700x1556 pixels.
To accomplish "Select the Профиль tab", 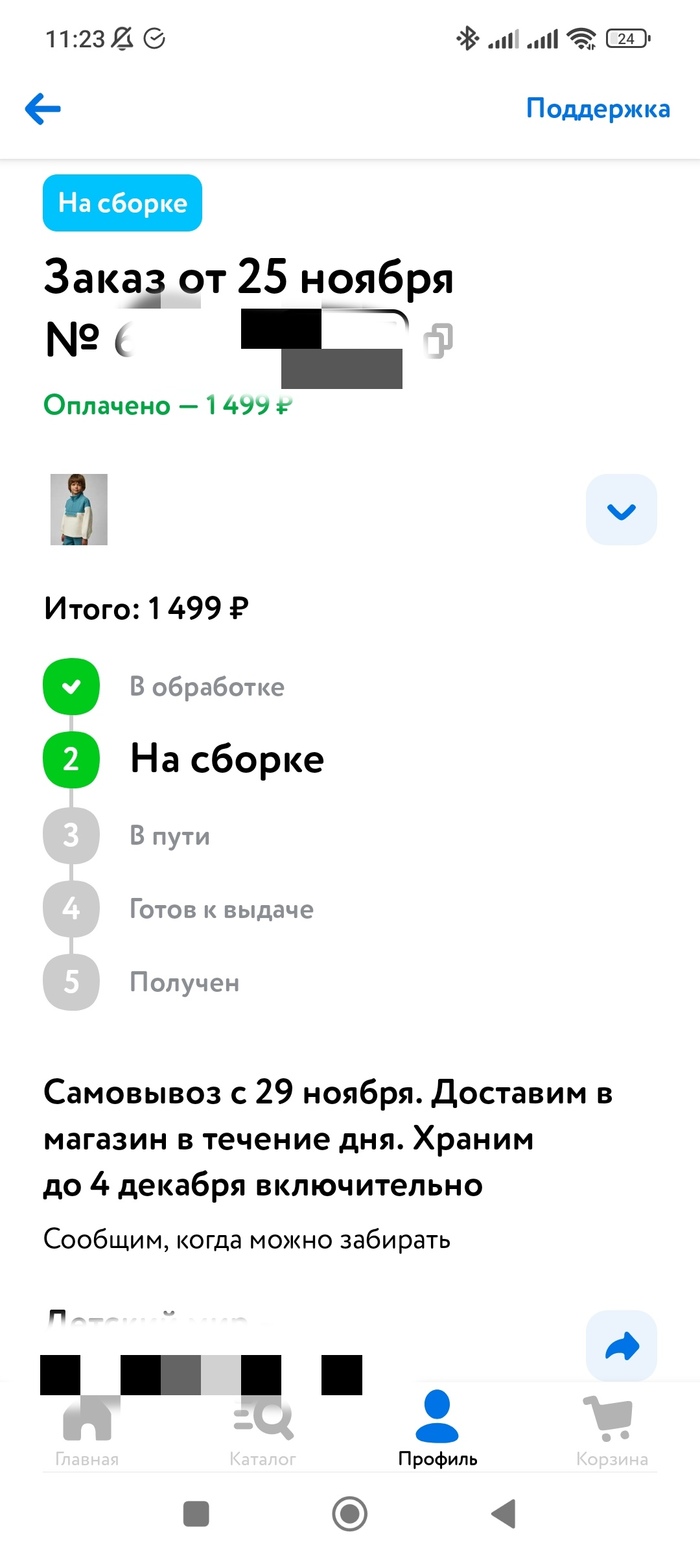I will click(x=438, y=1430).
